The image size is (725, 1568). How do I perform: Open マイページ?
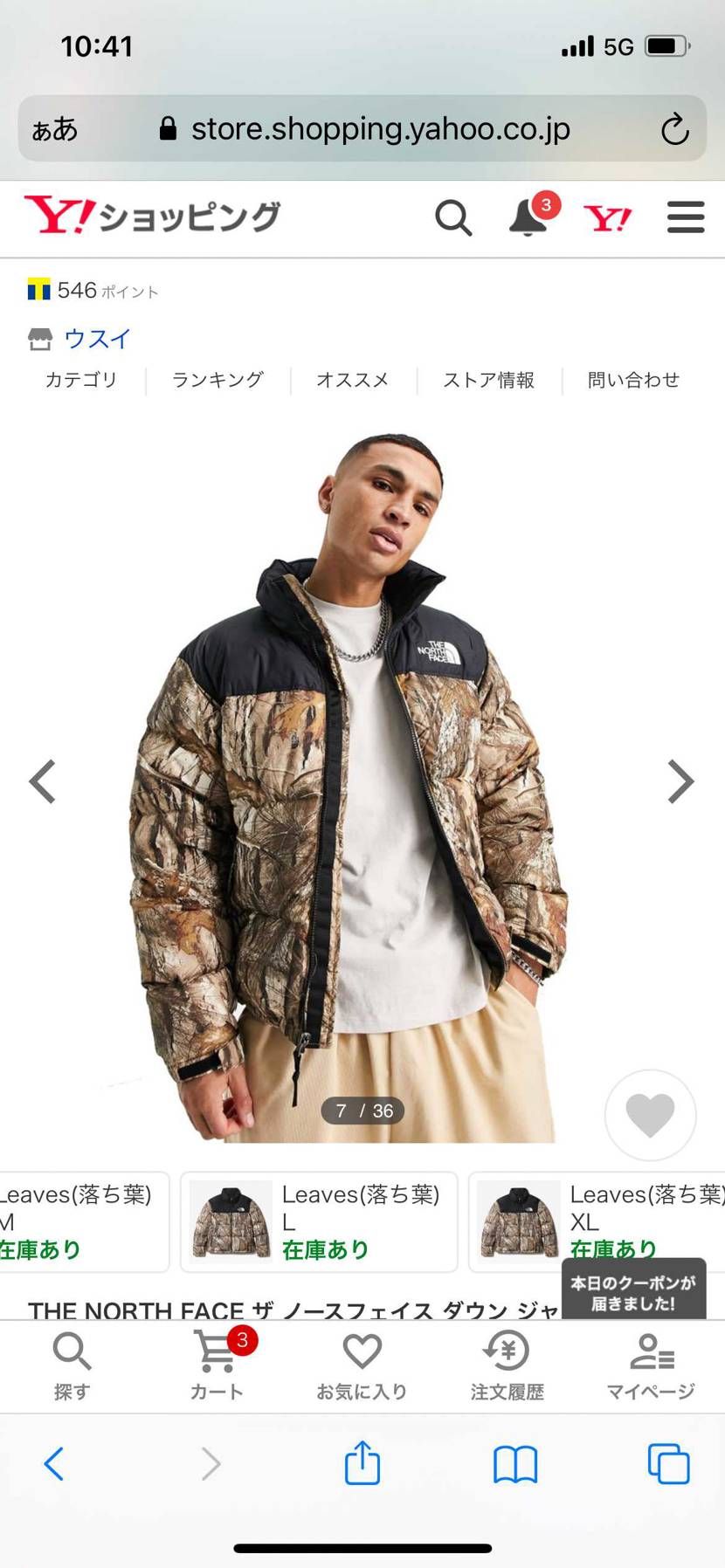(652, 1365)
